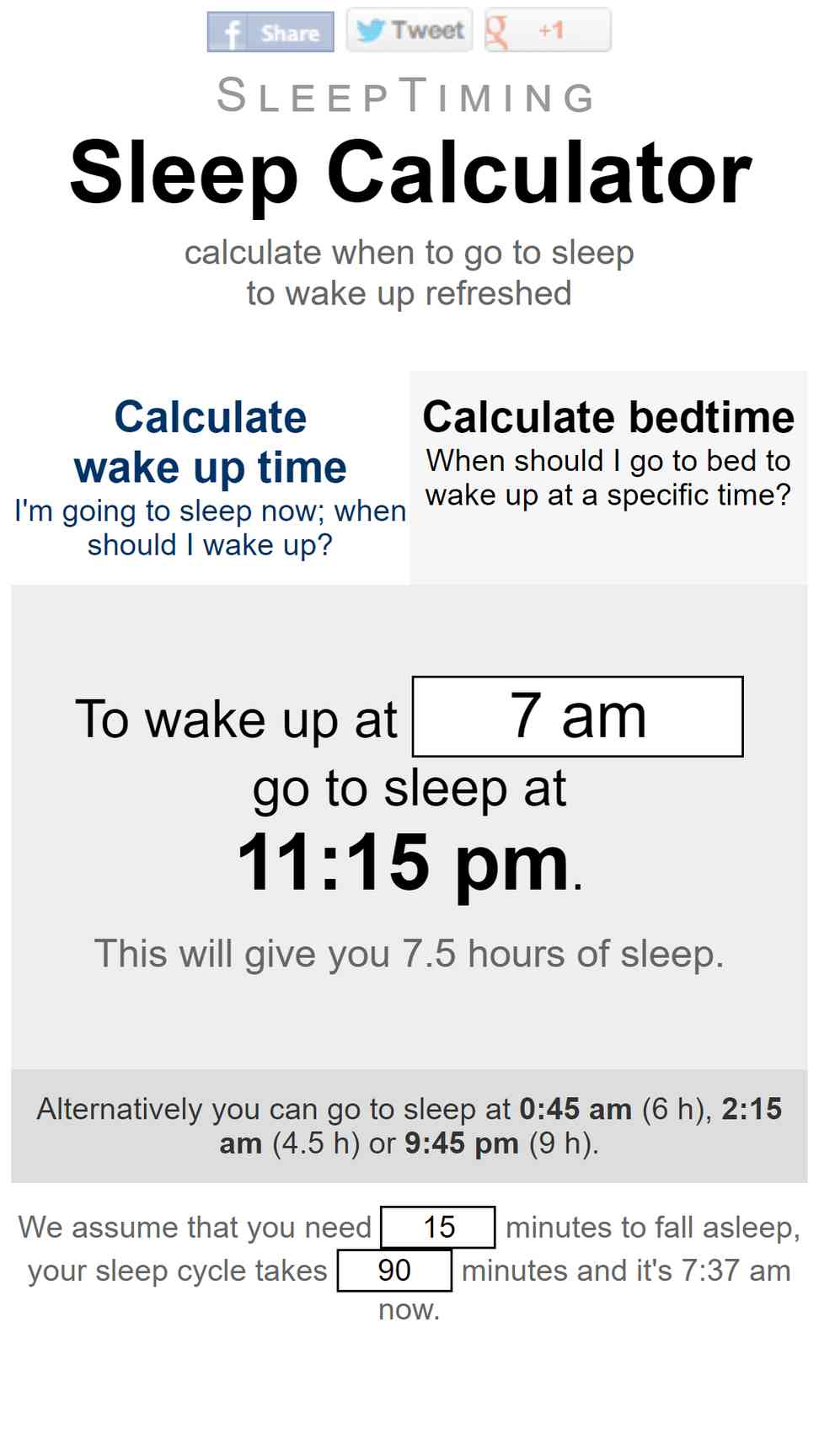Screen dimensions: 819x1456
Task: Share the page on Facebook
Action: (270, 32)
